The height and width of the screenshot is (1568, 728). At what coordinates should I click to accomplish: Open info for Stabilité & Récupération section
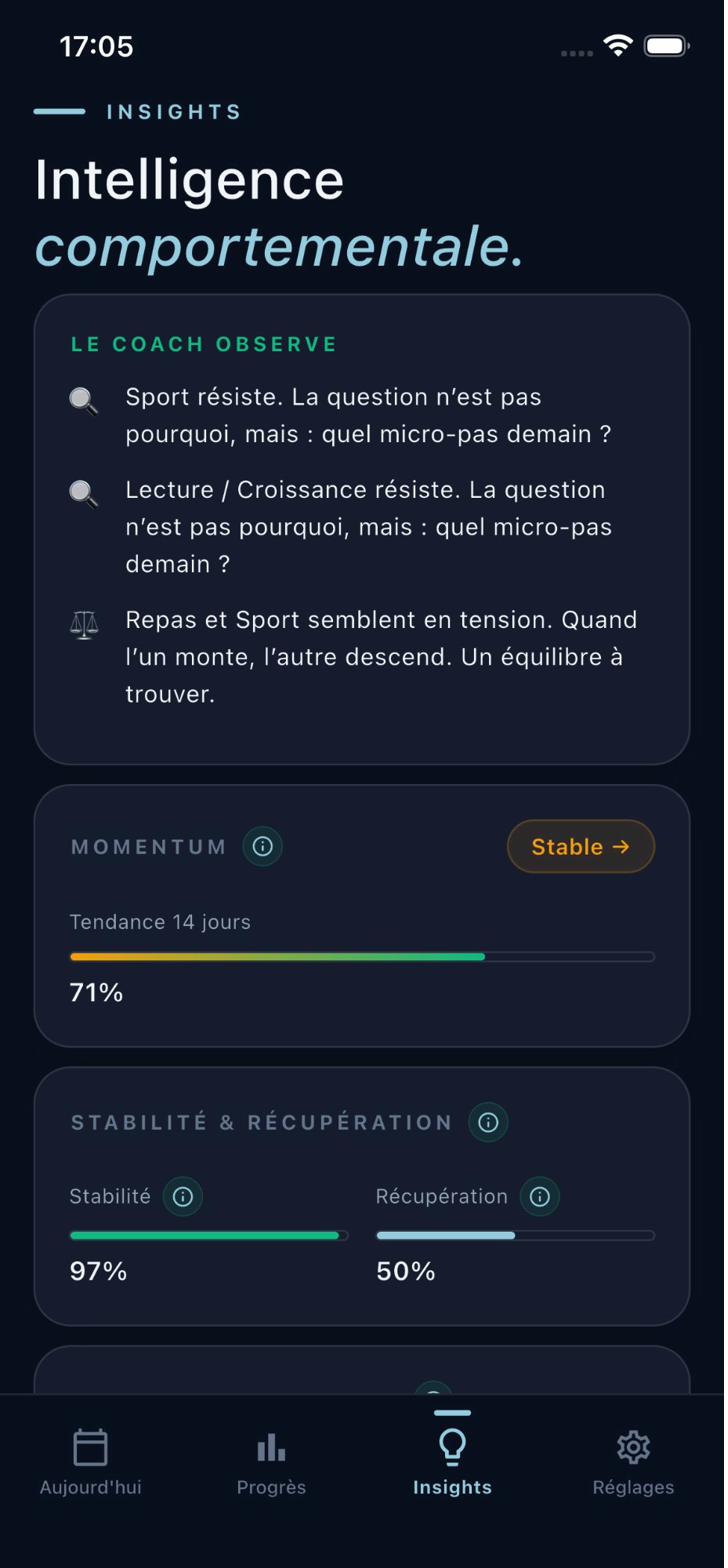pyautogui.click(x=488, y=1122)
